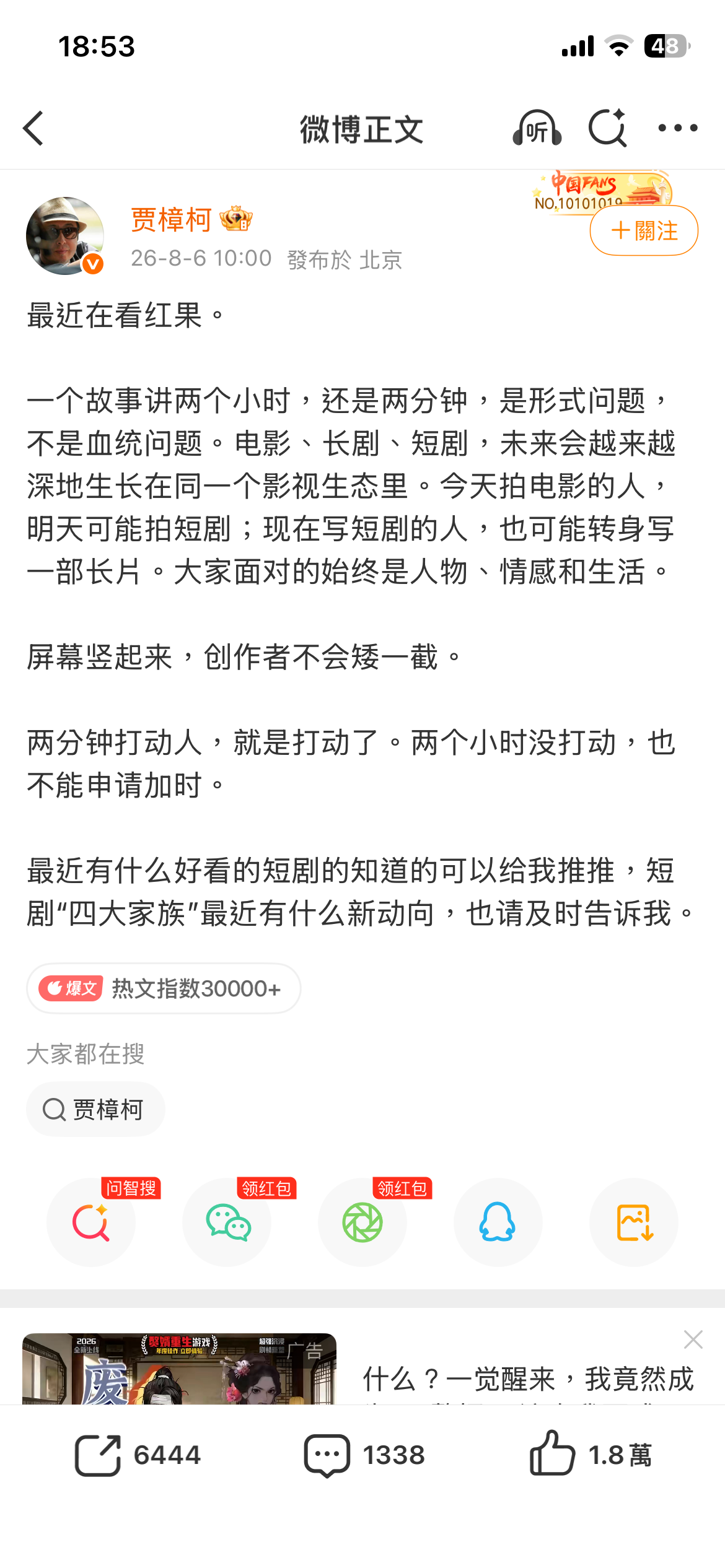Save the post as an image

[634, 1222]
